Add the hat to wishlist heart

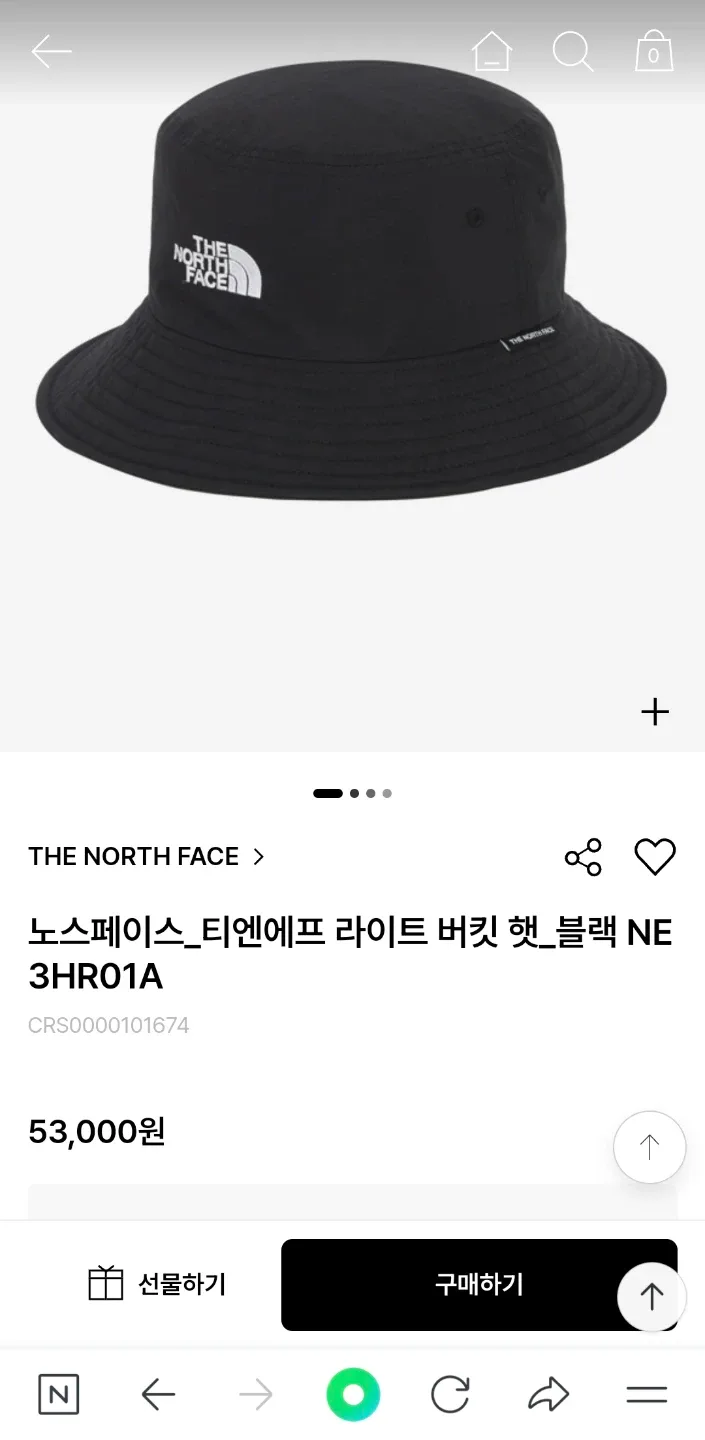tap(655, 858)
